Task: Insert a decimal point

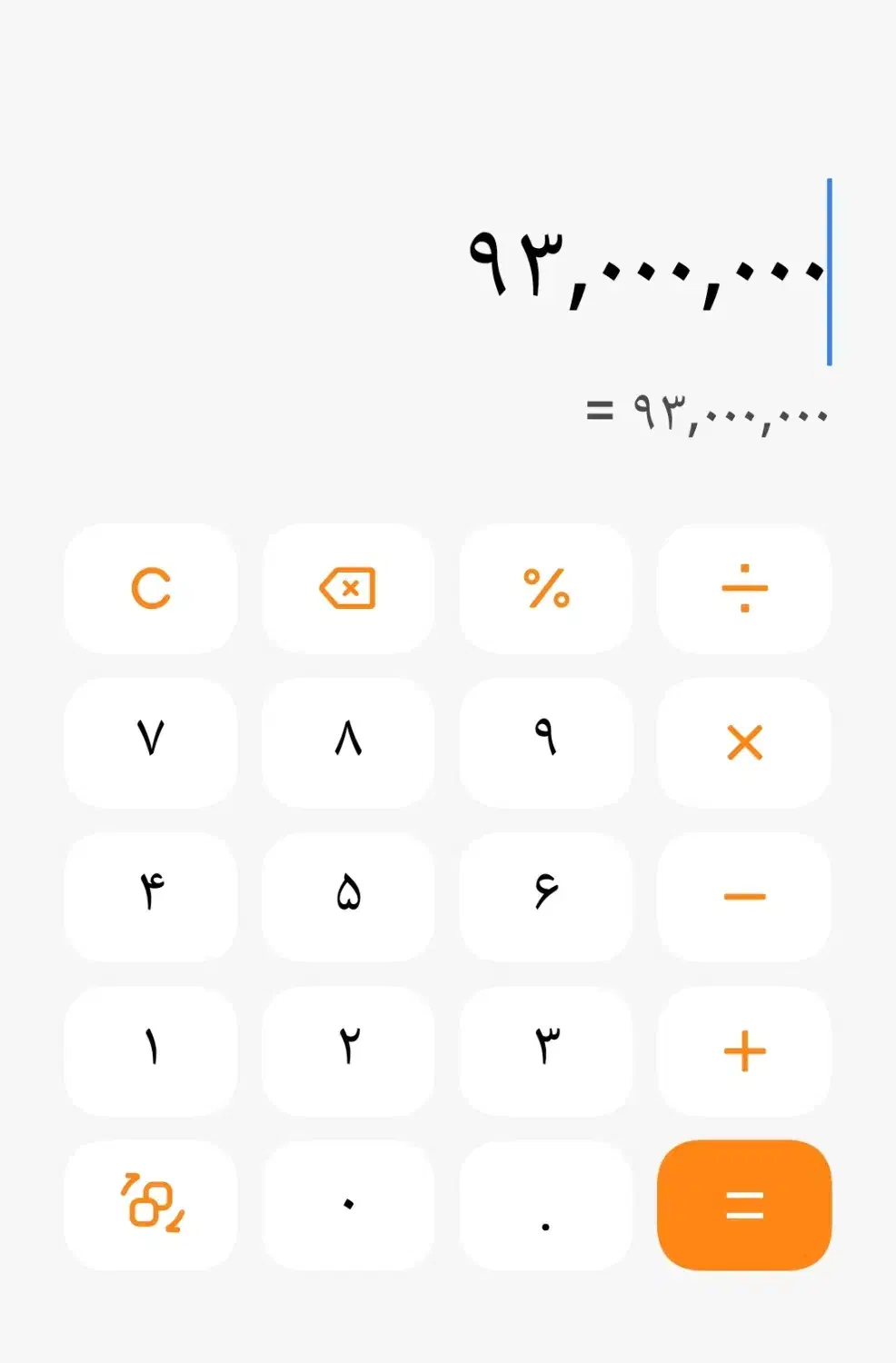Action: [546, 1205]
